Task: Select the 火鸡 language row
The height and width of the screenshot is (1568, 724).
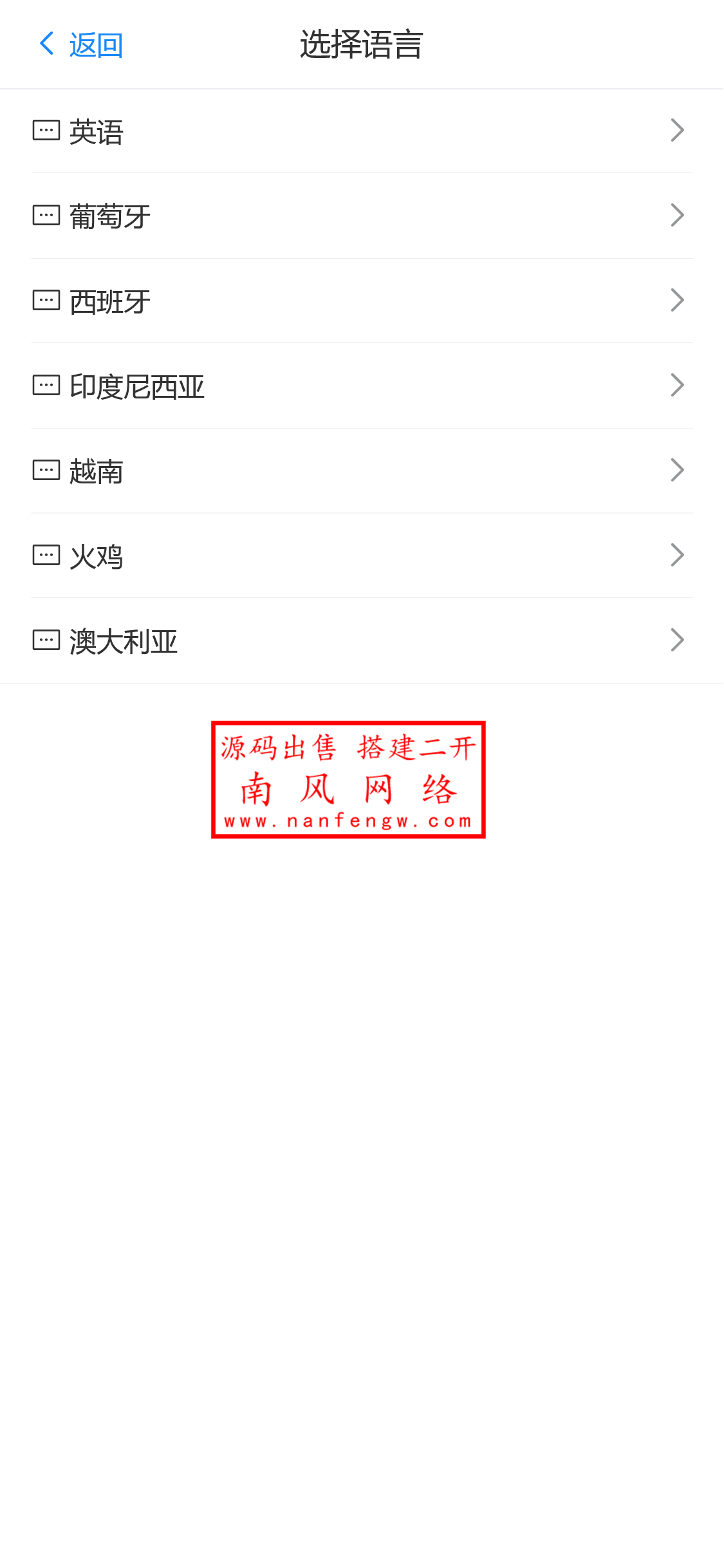Action: (362, 555)
